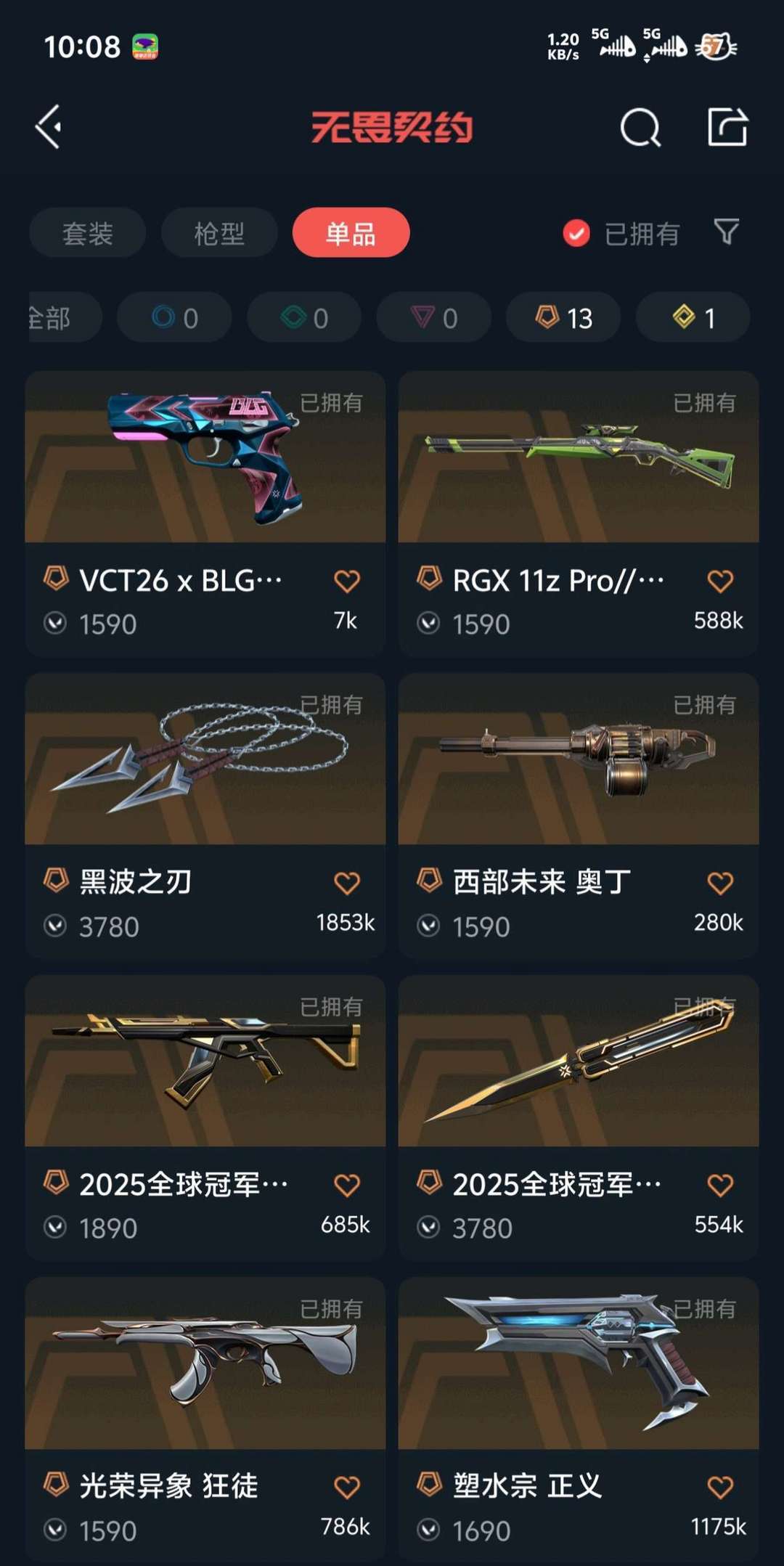784x1566 pixels.
Task: Favorite the 2025全球冠军 knife priced 3780
Action: [719, 1185]
